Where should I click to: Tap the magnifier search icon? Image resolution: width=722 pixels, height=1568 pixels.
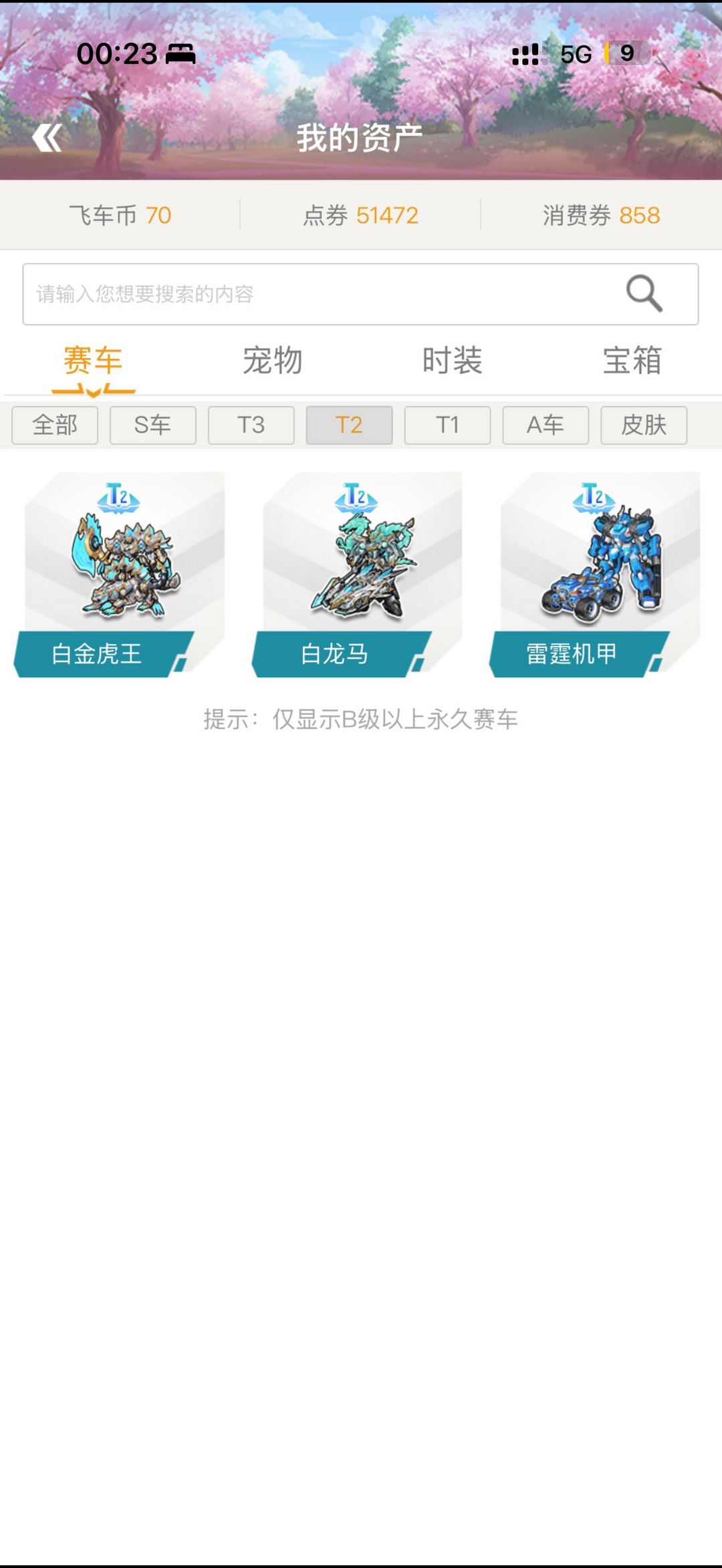click(644, 294)
